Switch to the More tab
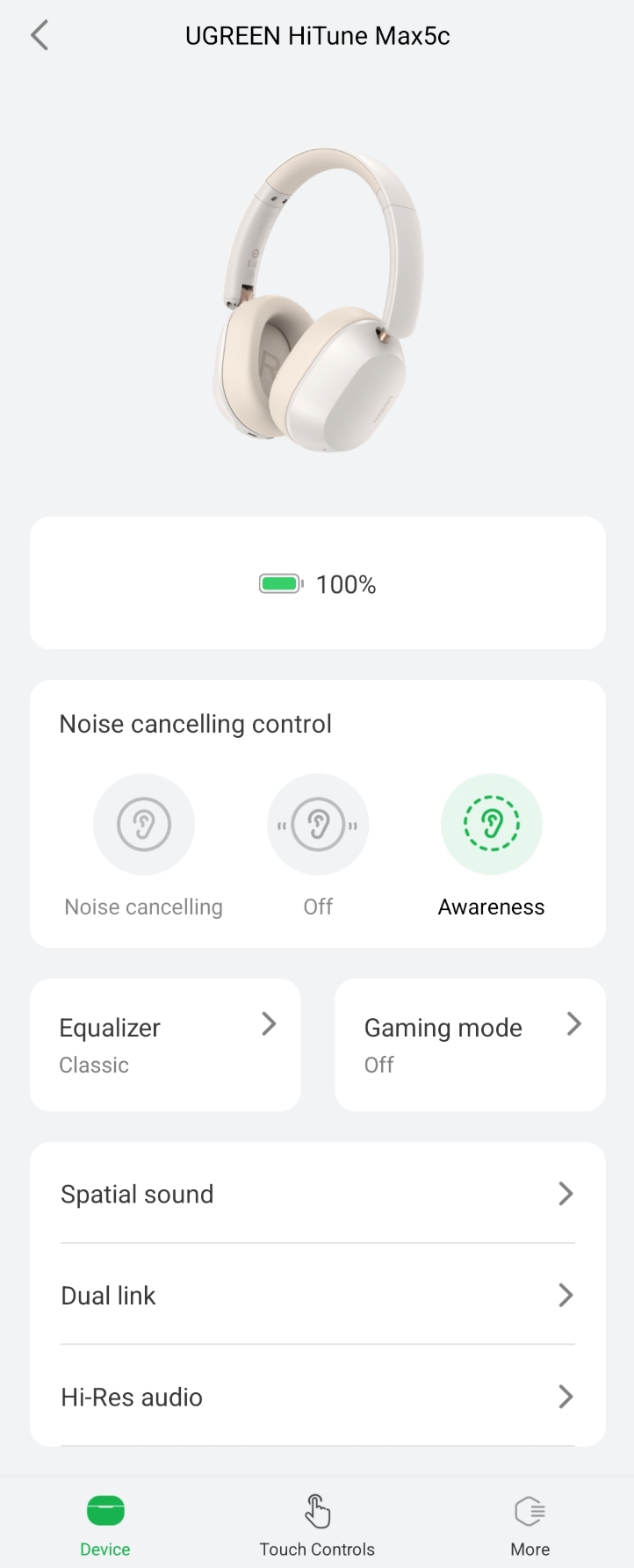 click(x=530, y=1525)
